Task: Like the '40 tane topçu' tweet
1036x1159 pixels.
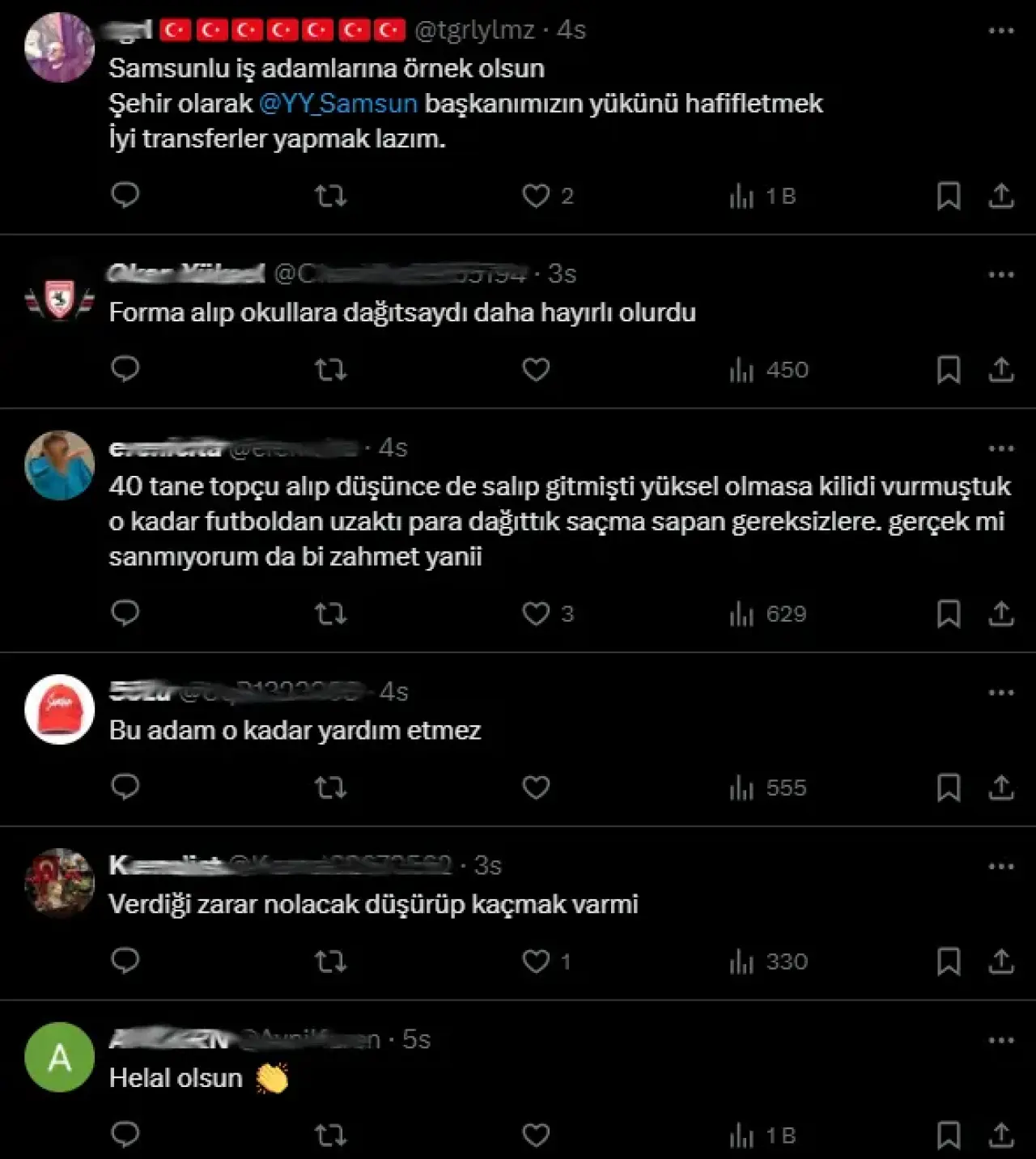Action: tap(536, 613)
